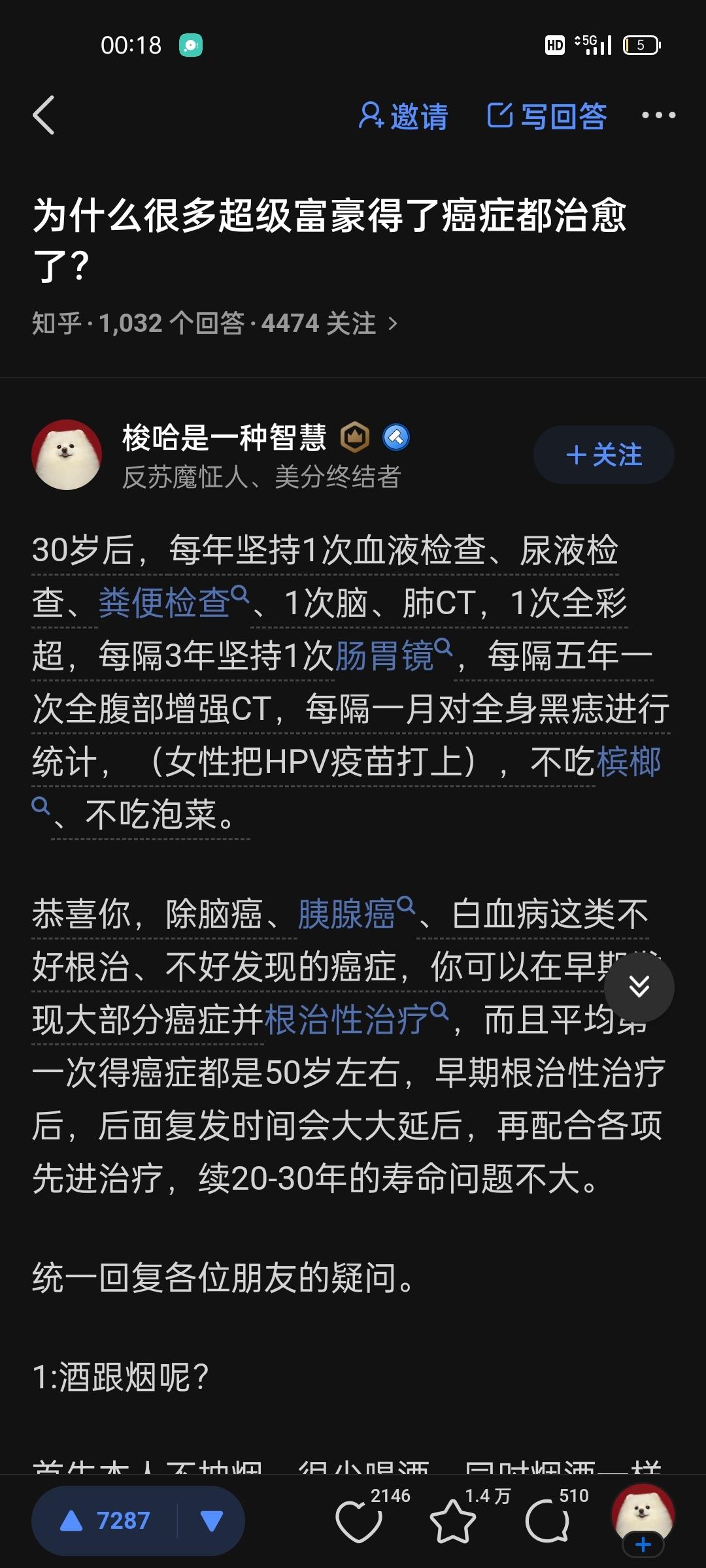Open the 510 comments
Viewport: 706px width, 1568px height.
(x=548, y=1521)
